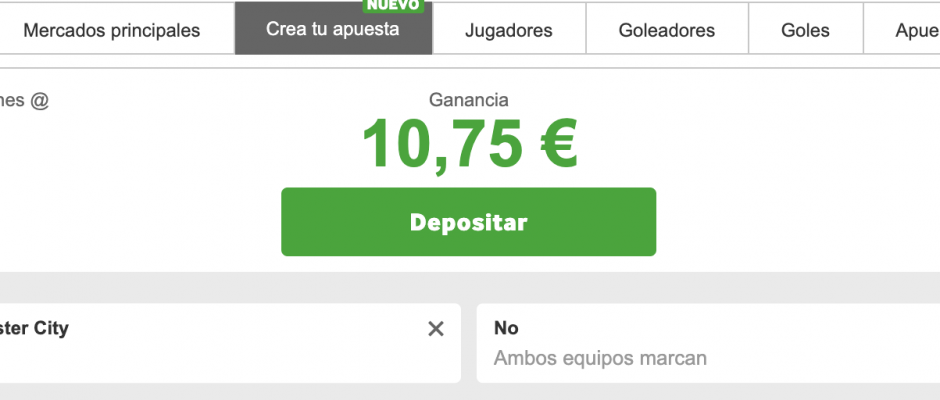Select the Crea tu apuesta tab
940x400 pixels.
[333, 29]
